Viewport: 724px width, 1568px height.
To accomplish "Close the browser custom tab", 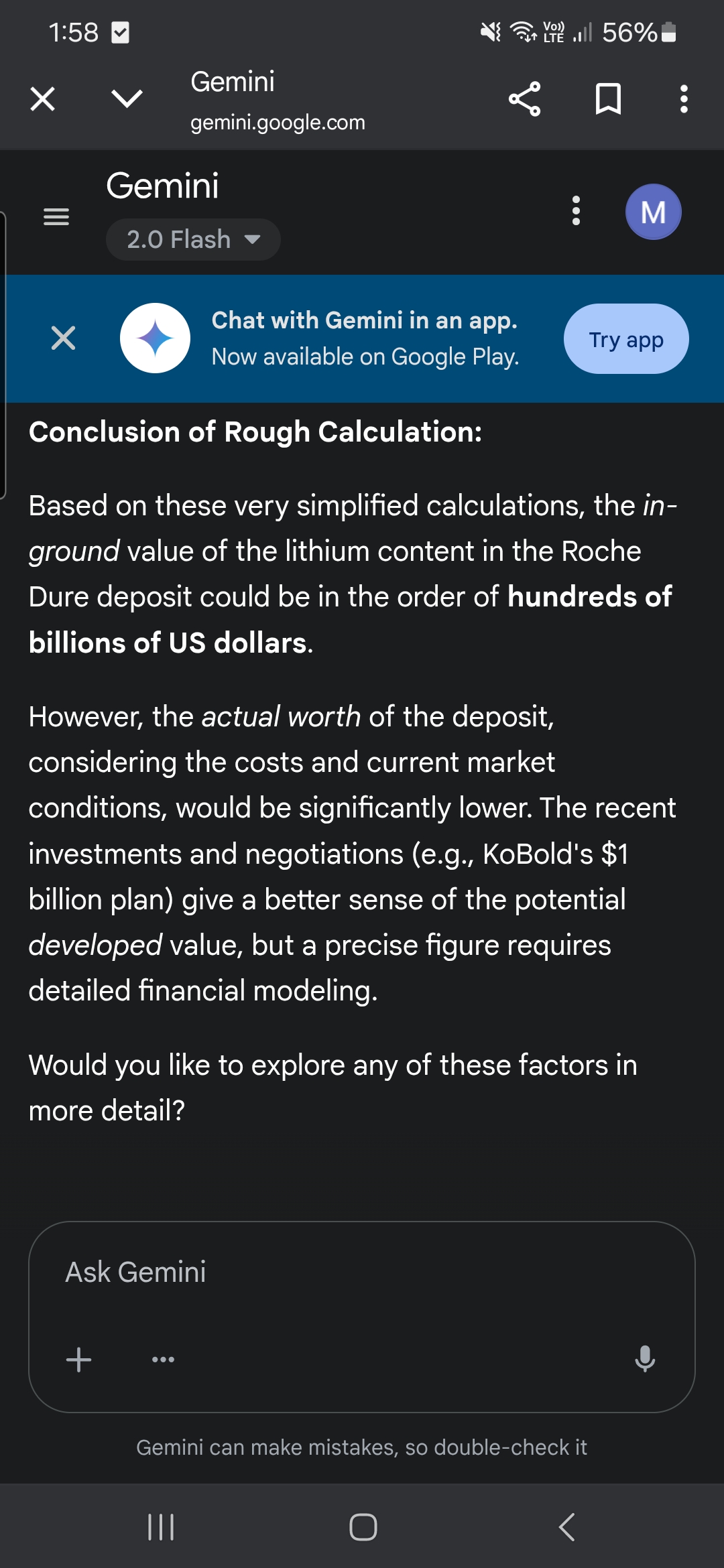I will point(42,99).
